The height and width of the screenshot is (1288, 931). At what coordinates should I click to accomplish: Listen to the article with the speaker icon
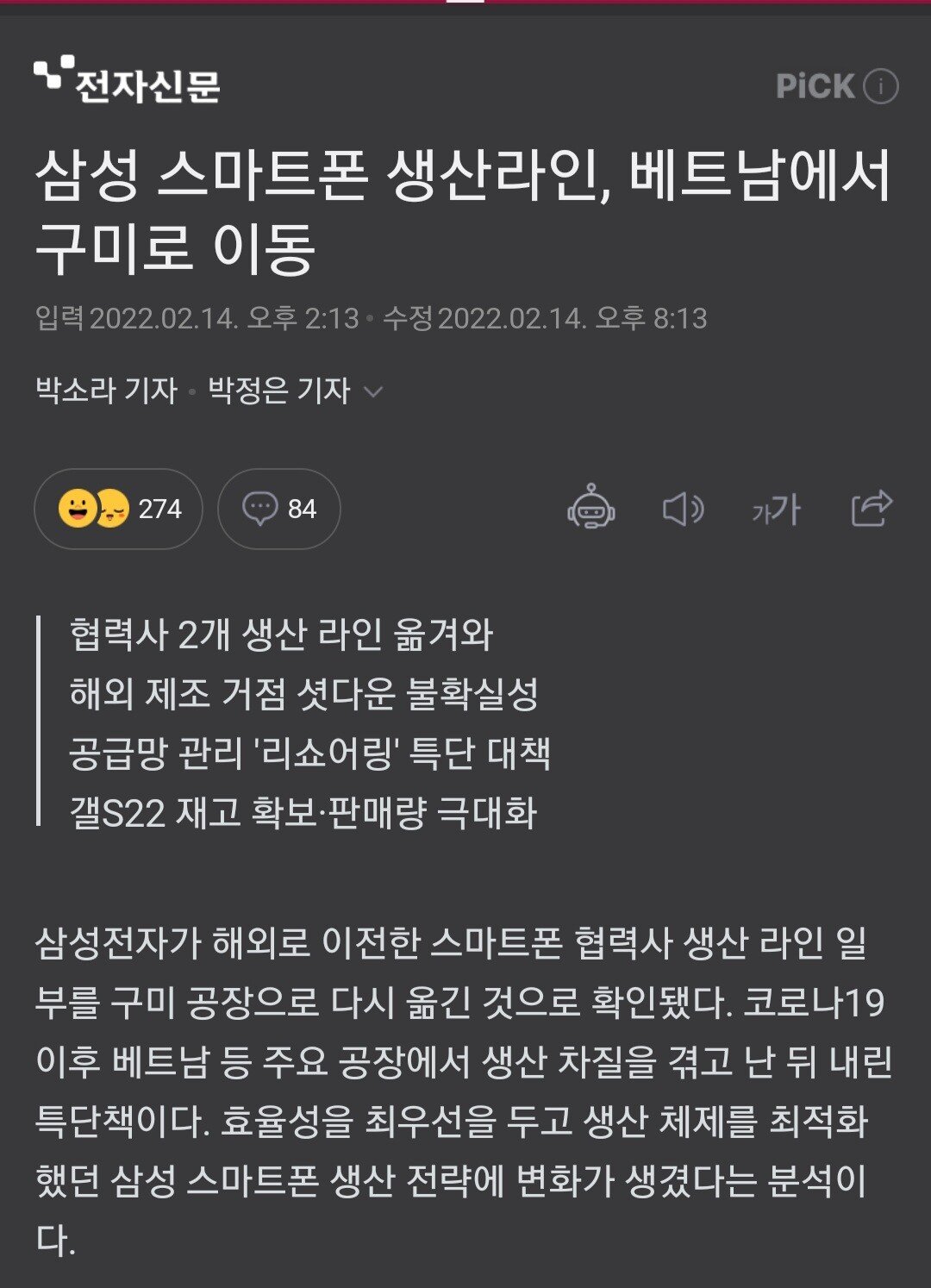[683, 509]
